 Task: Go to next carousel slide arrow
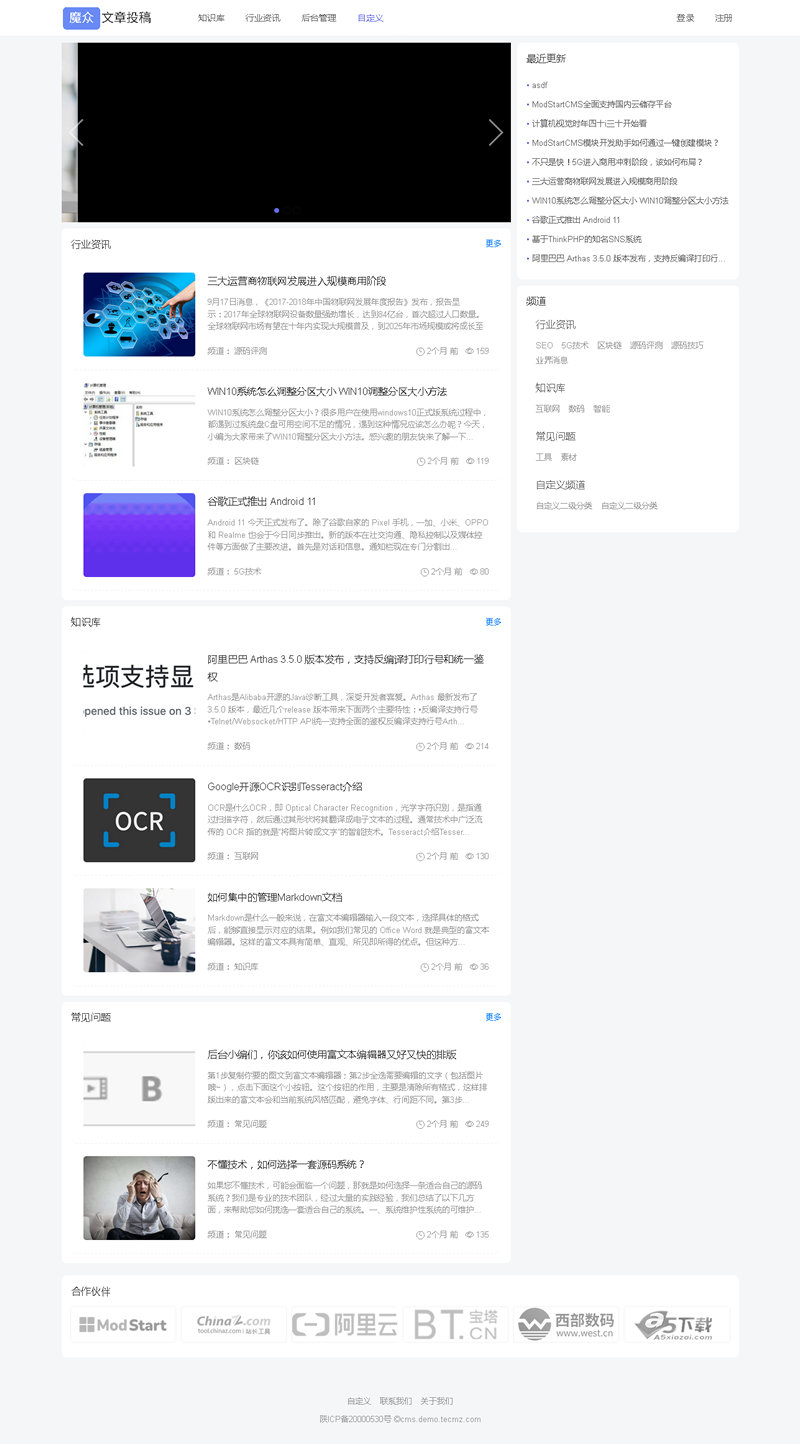click(495, 132)
